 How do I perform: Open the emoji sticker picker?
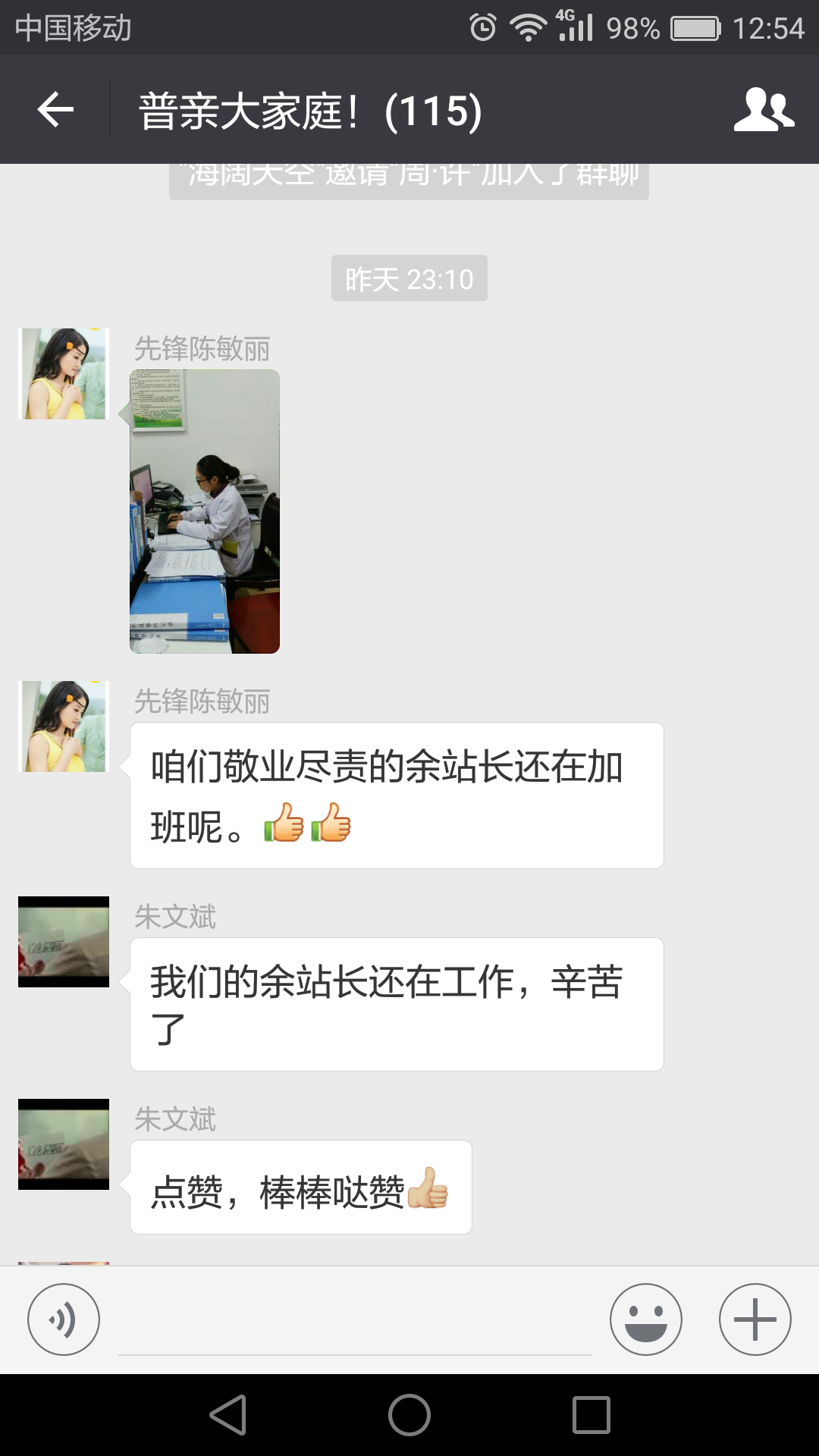click(x=646, y=1319)
